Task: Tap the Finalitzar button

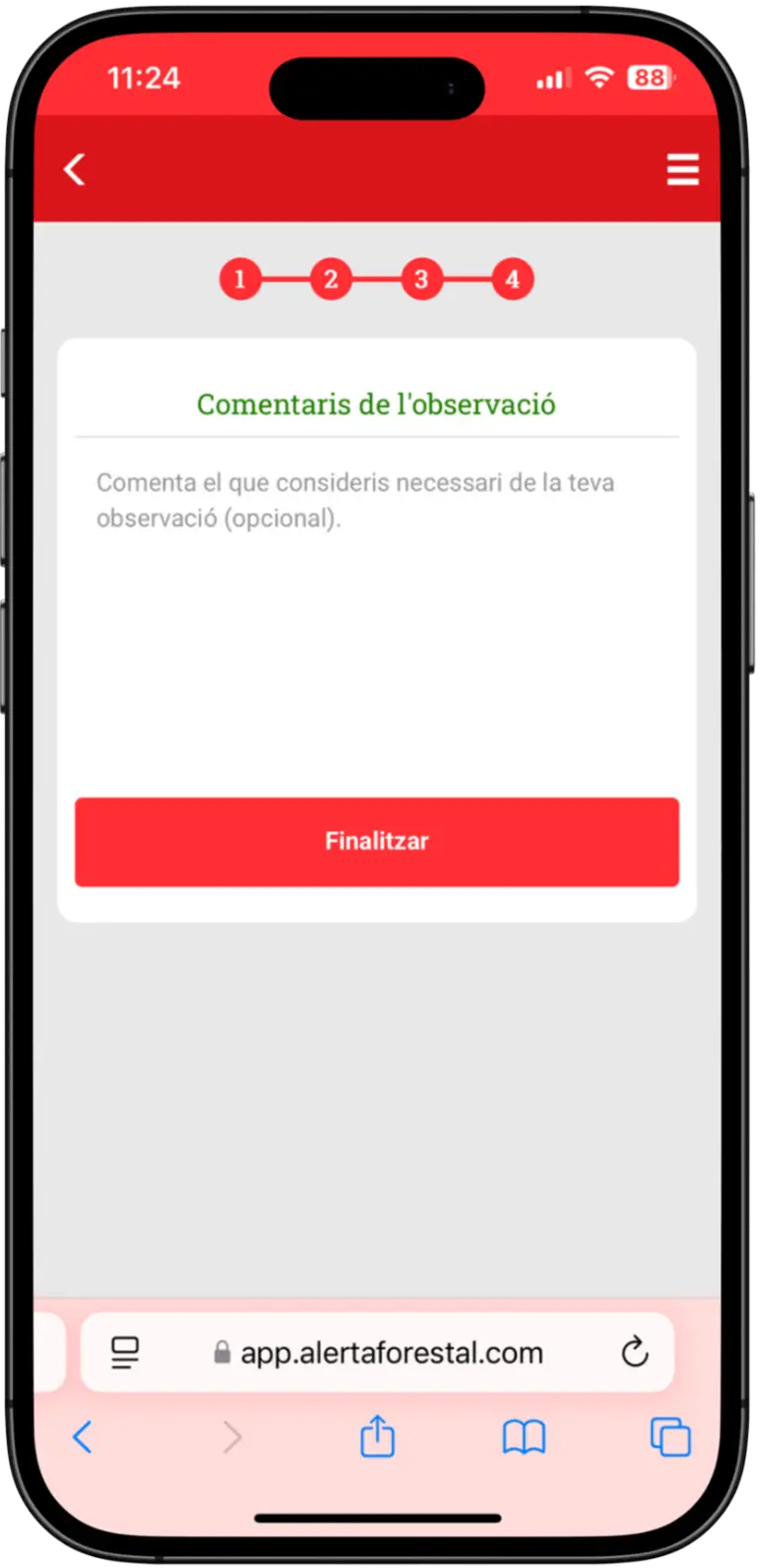Action: pyautogui.click(x=376, y=842)
